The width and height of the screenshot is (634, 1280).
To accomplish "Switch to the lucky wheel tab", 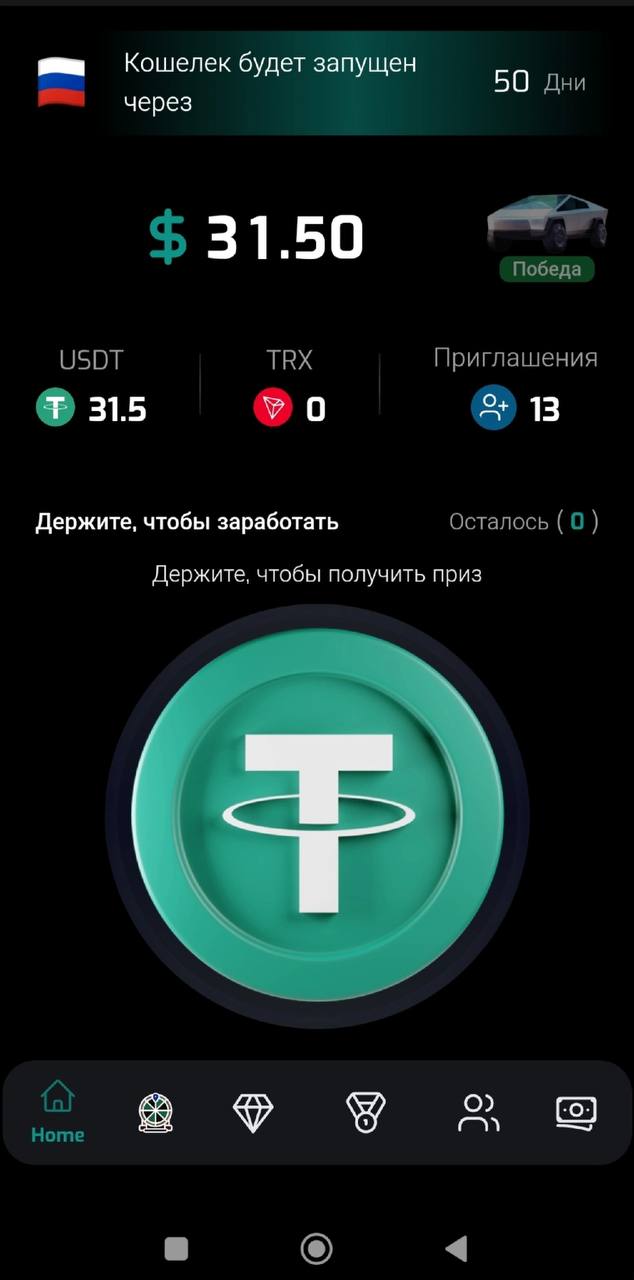I will point(155,1112).
